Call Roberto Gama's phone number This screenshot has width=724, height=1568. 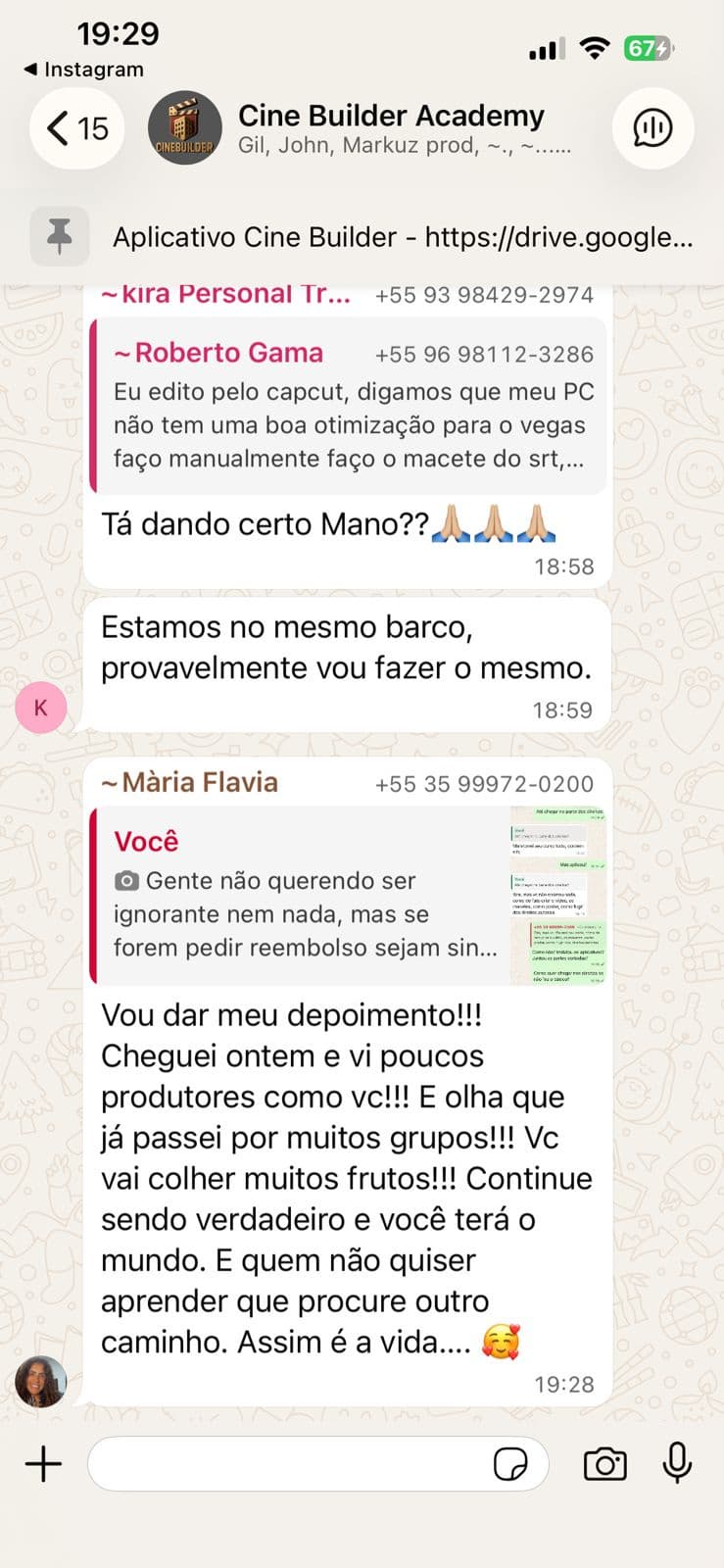[484, 354]
